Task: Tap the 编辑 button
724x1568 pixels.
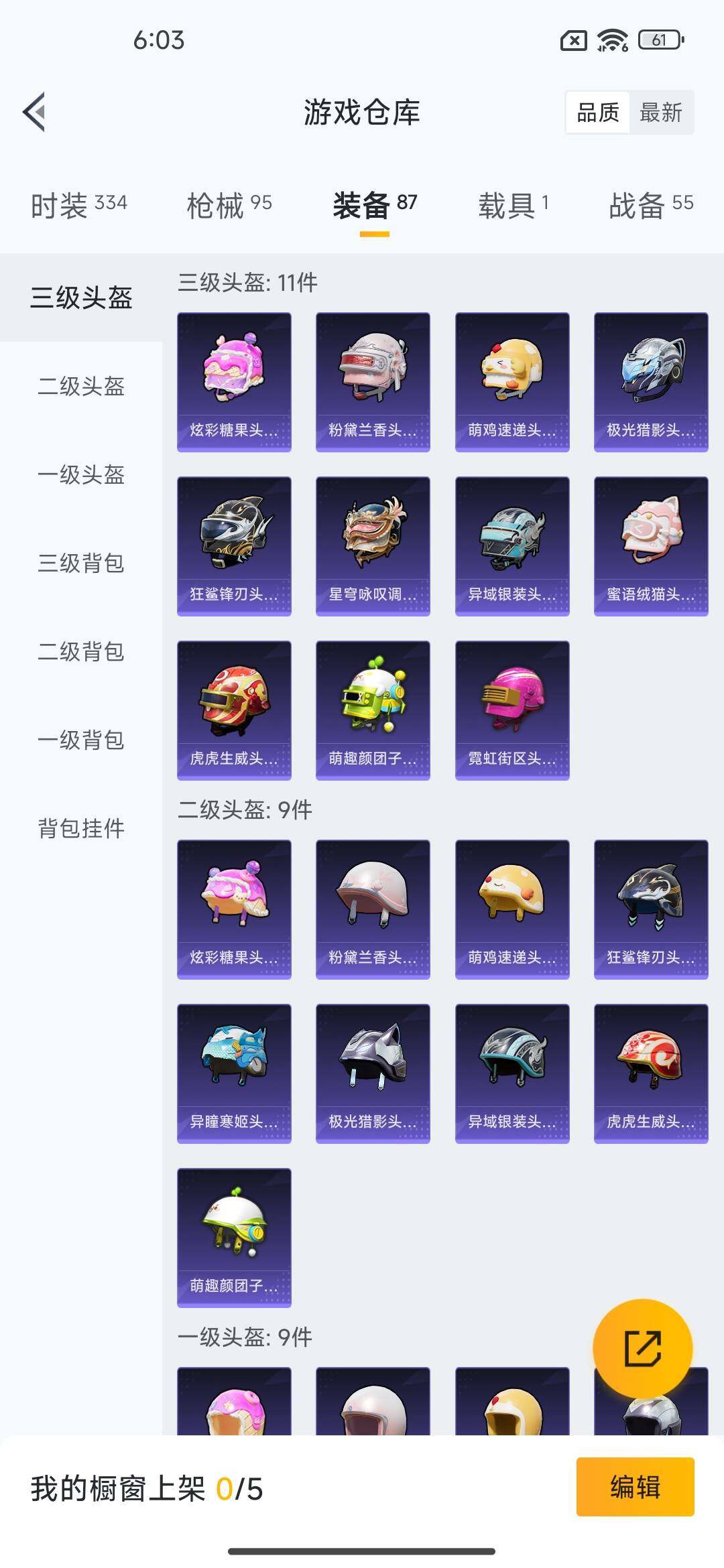Action: point(635,1486)
